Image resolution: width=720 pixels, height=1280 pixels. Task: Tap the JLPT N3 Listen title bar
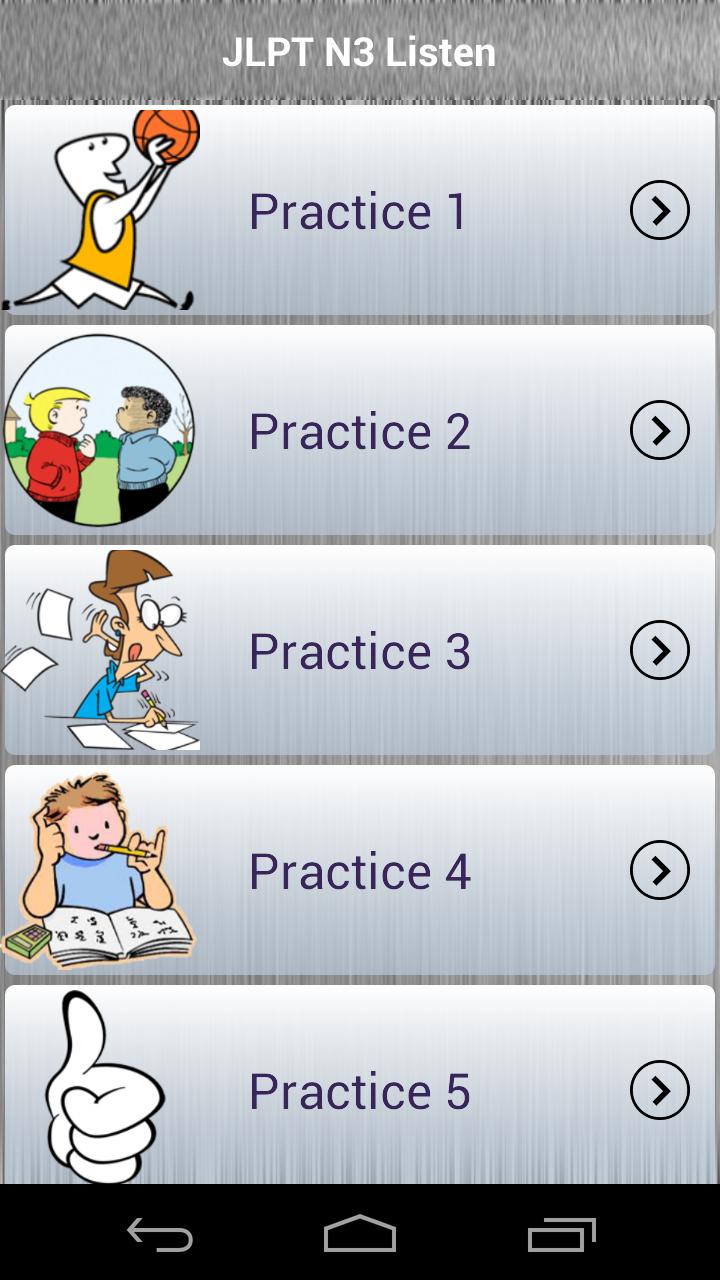[360, 50]
